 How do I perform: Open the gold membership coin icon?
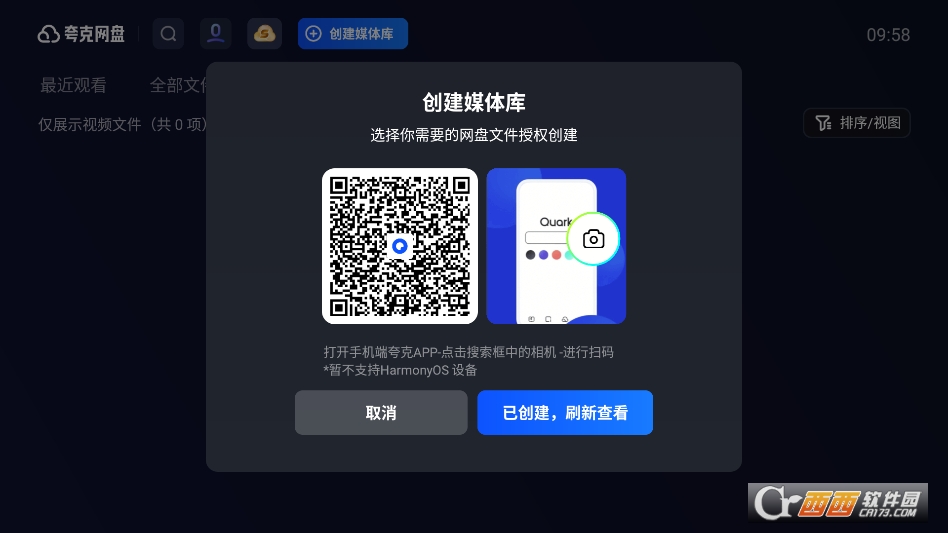point(264,34)
